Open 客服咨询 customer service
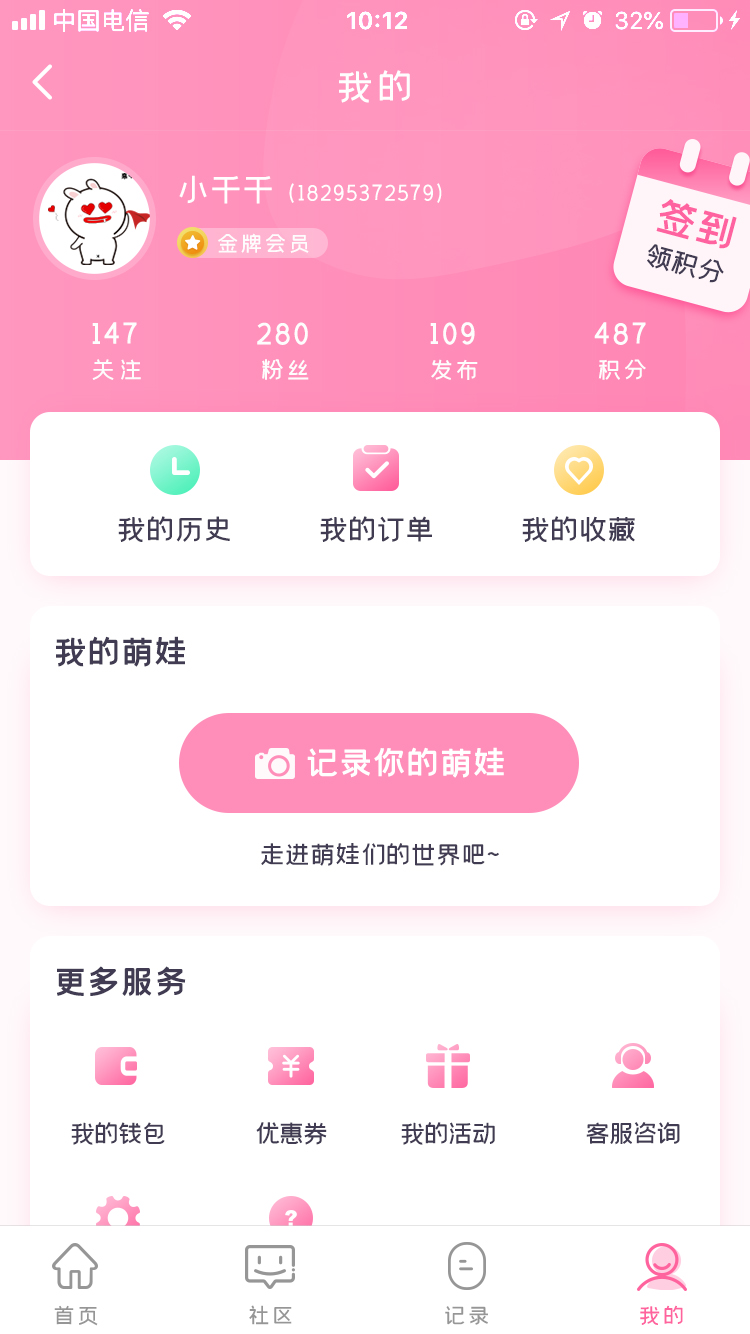The width and height of the screenshot is (750, 1334). 632,1092
